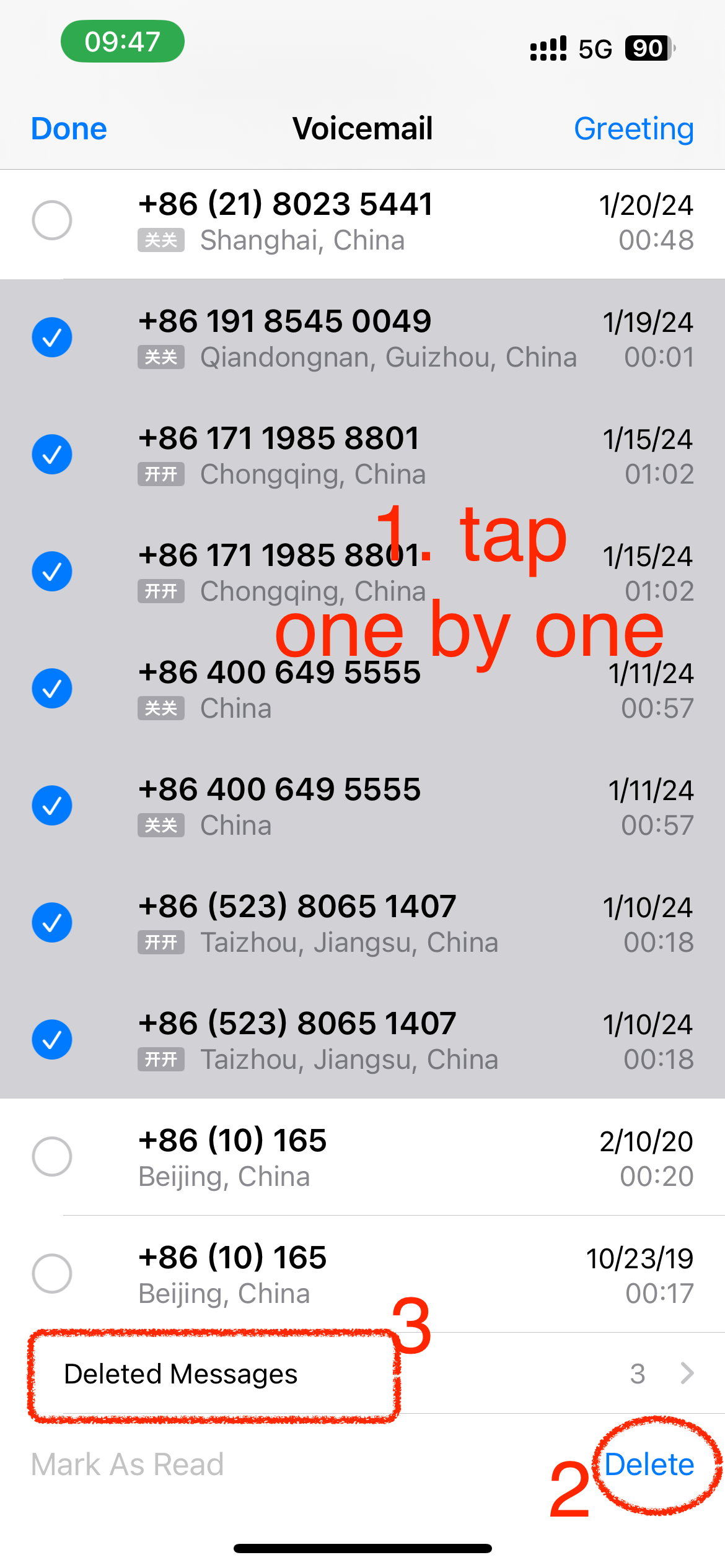Delete the selected voicemails
Image resolution: width=725 pixels, height=1568 pixels.
649,1465
